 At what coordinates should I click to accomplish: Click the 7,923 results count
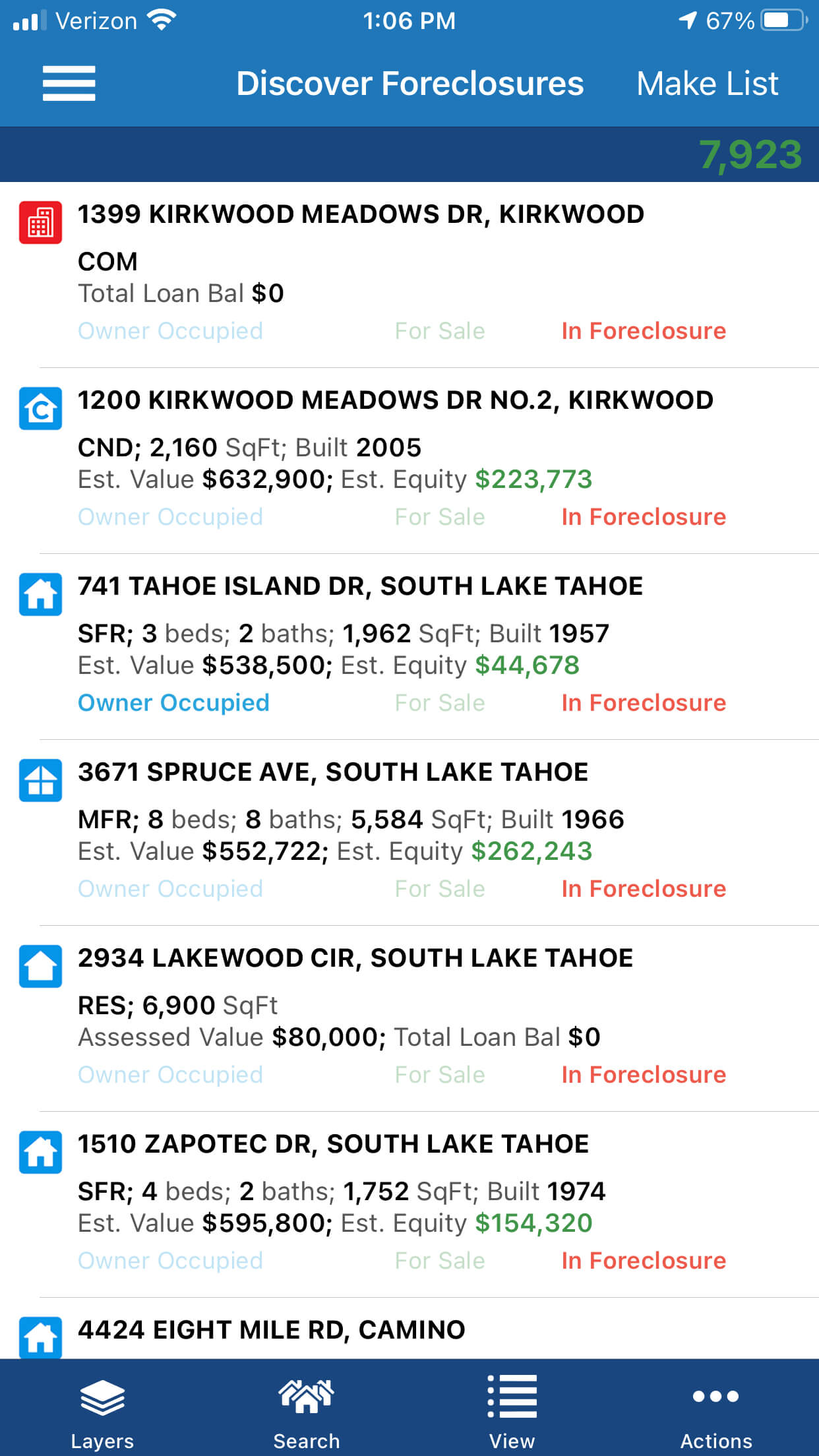click(x=752, y=153)
